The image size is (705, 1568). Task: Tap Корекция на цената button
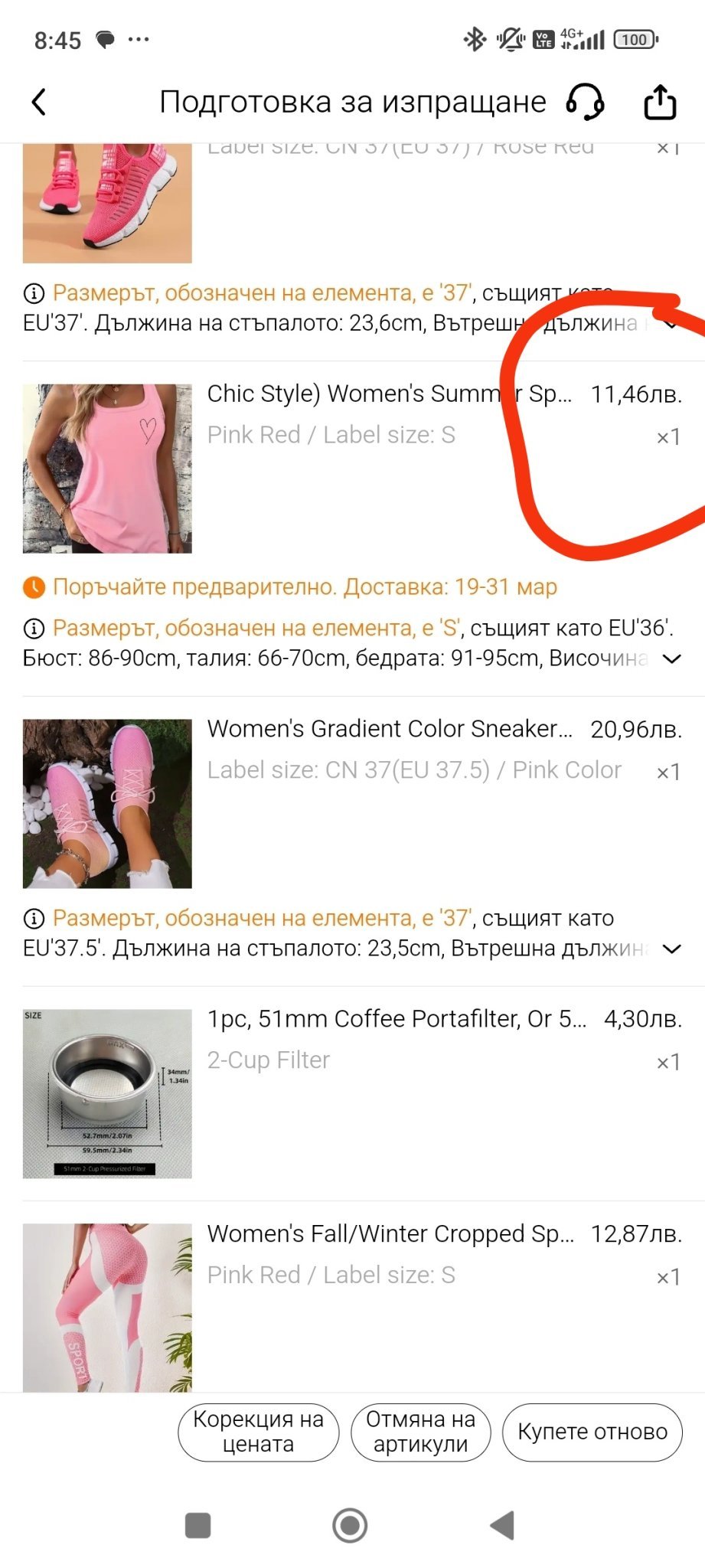[258, 1432]
